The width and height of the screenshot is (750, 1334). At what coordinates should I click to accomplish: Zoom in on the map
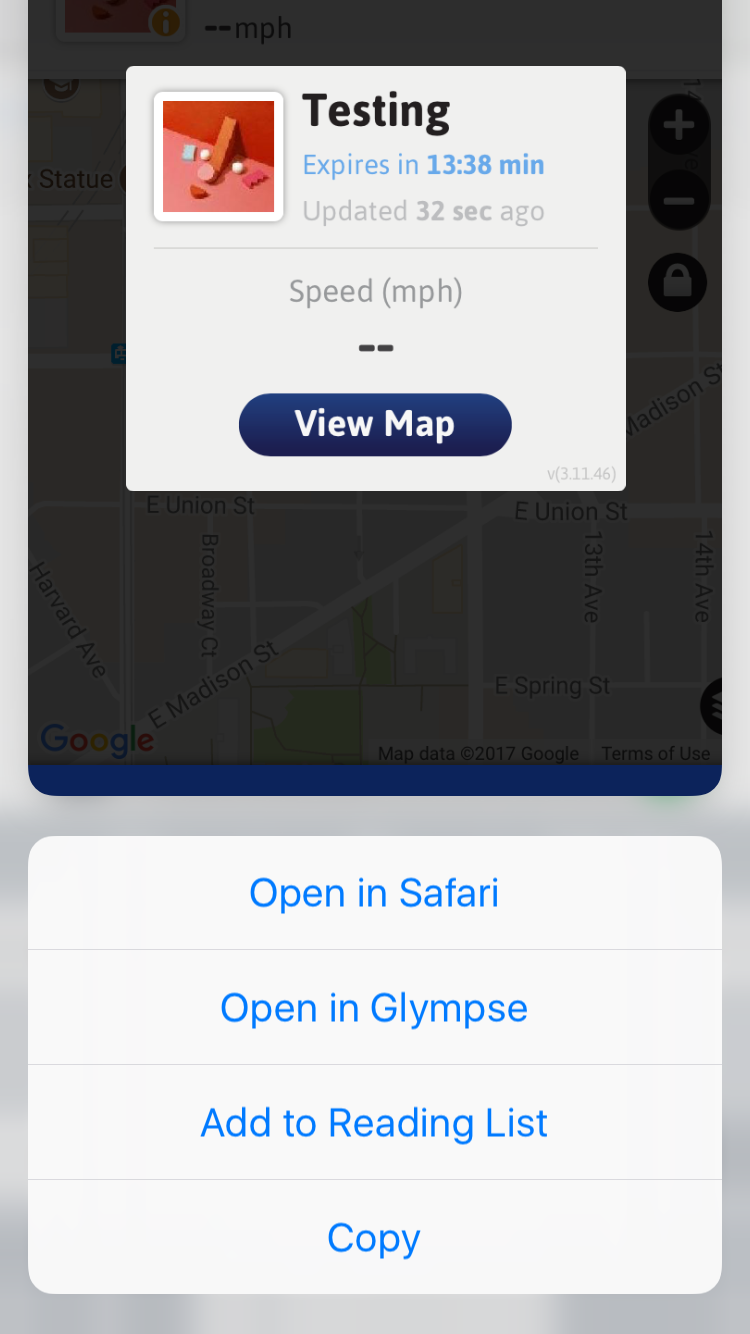coord(679,126)
